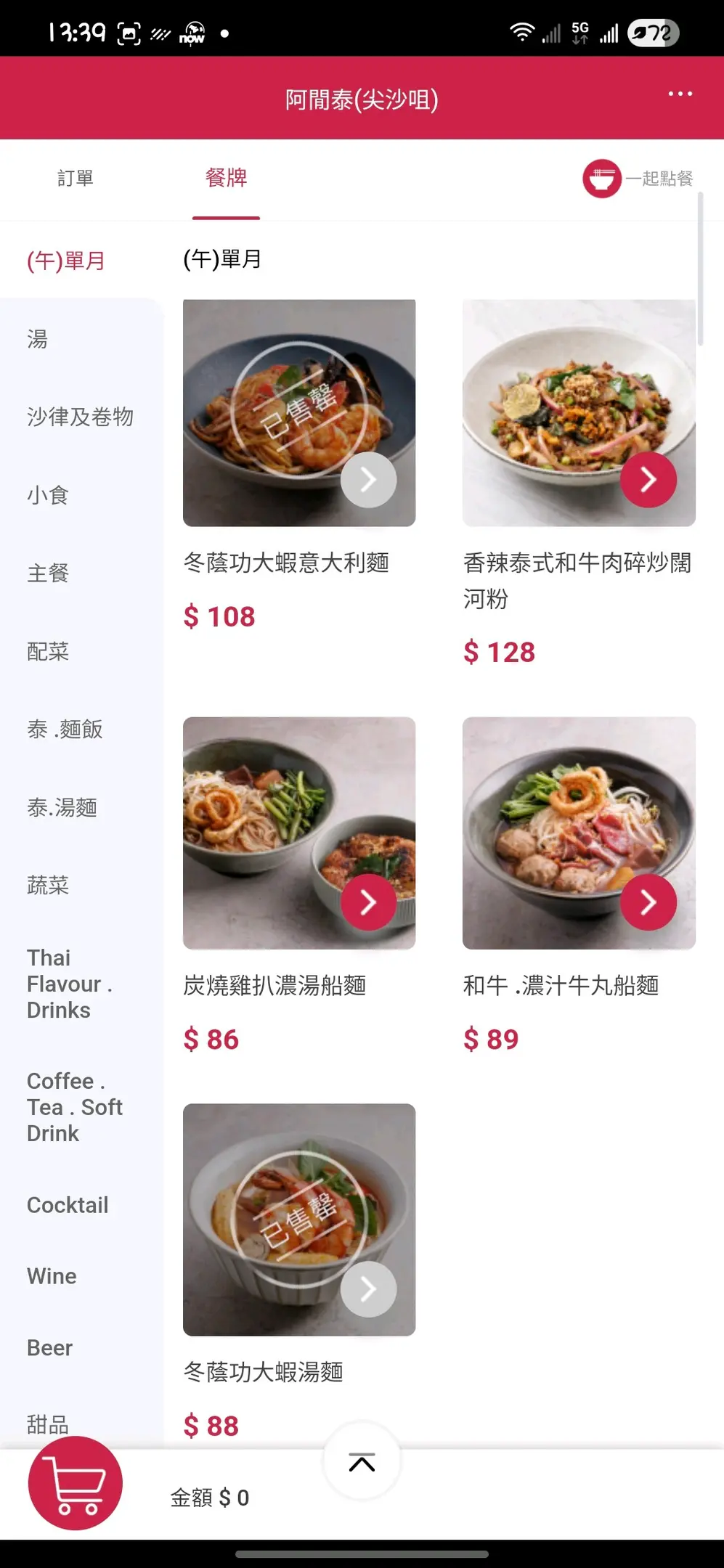The width and height of the screenshot is (724, 1568).
Task: Choose the Coffee . Tea . Soft Drink category
Action: [x=74, y=1107]
